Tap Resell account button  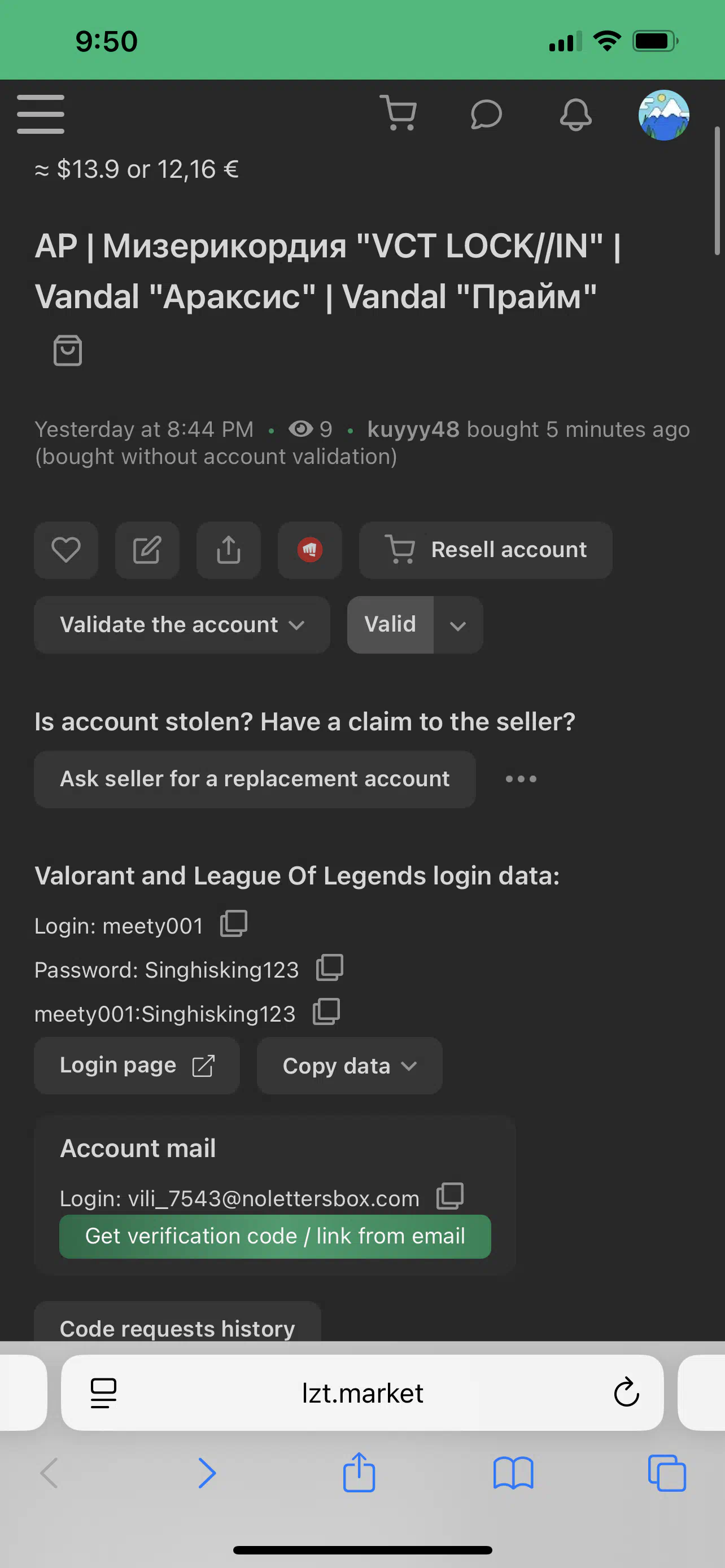click(486, 550)
